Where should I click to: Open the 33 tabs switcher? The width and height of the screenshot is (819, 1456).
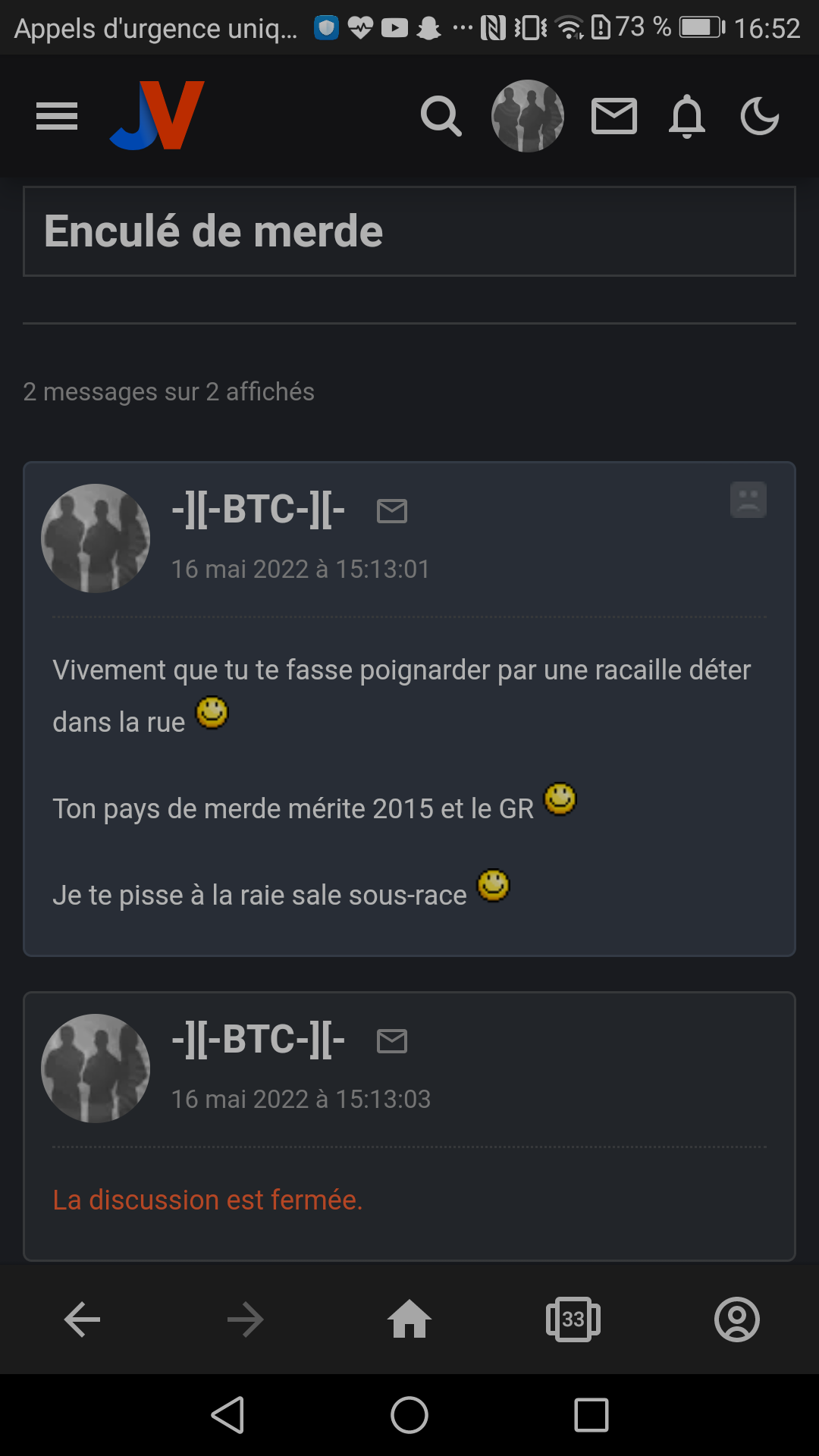(x=573, y=1319)
